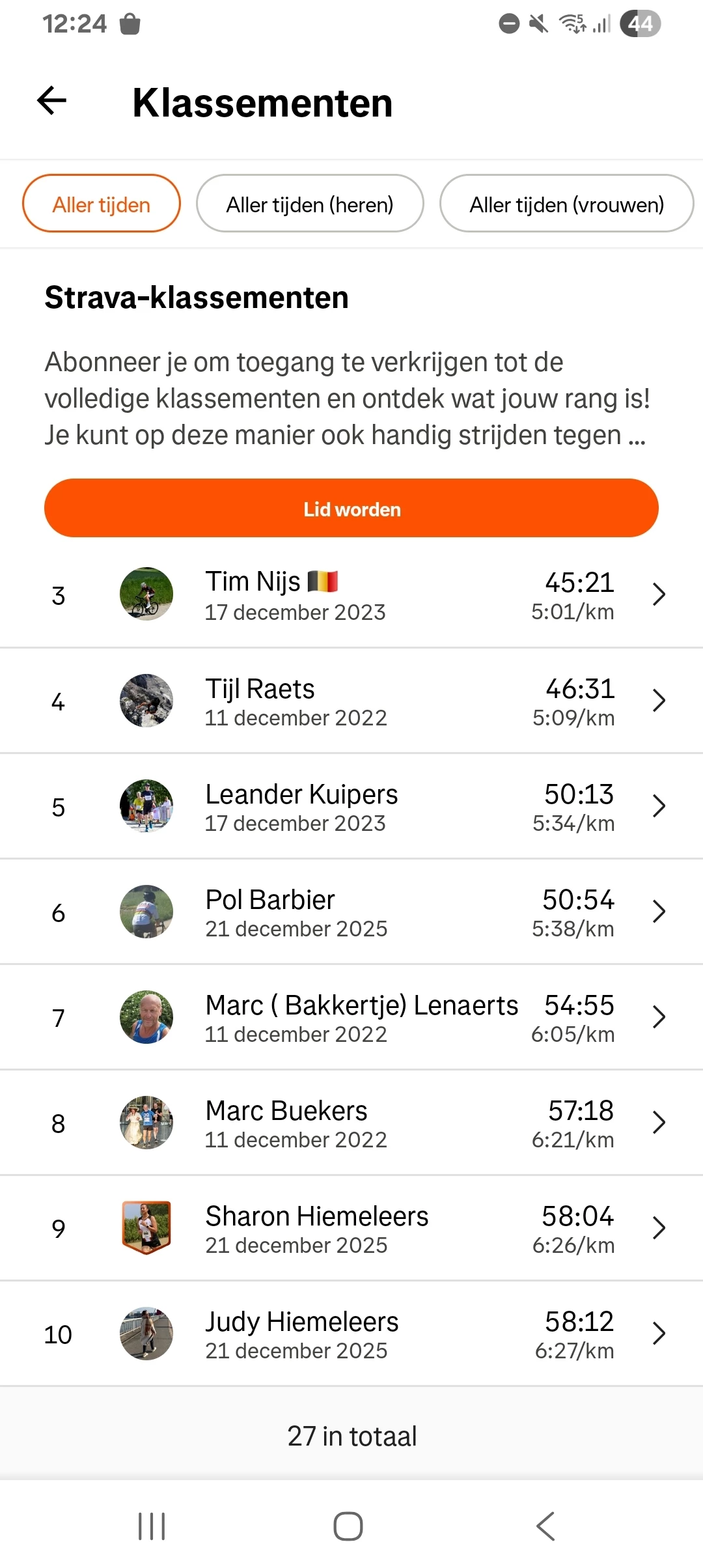This screenshot has width=703, height=1568.
Task: View Sharon Hiemeleers' effort
Action: pyautogui.click(x=351, y=1229)
